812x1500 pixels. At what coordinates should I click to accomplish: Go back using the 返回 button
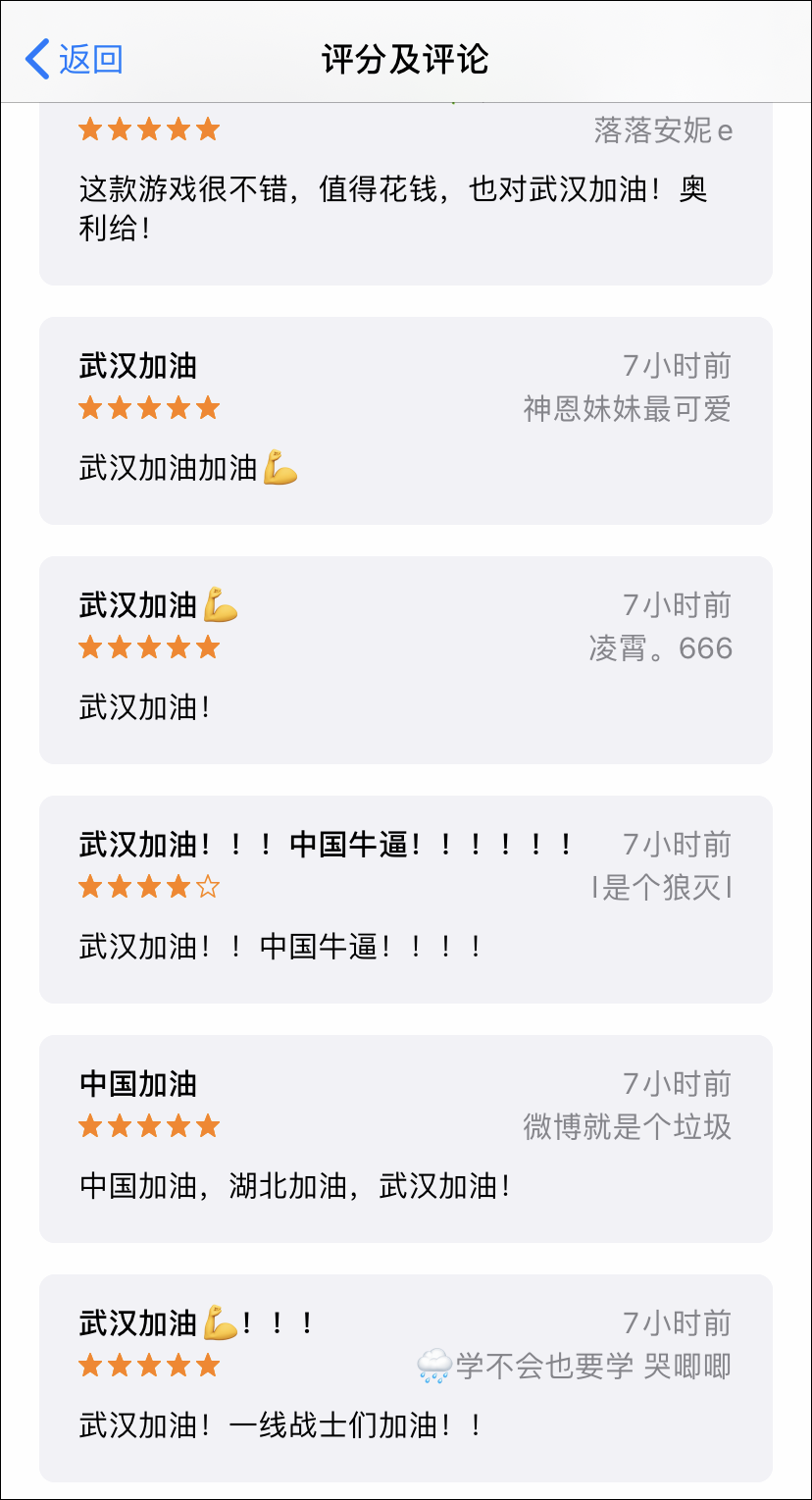75,59
